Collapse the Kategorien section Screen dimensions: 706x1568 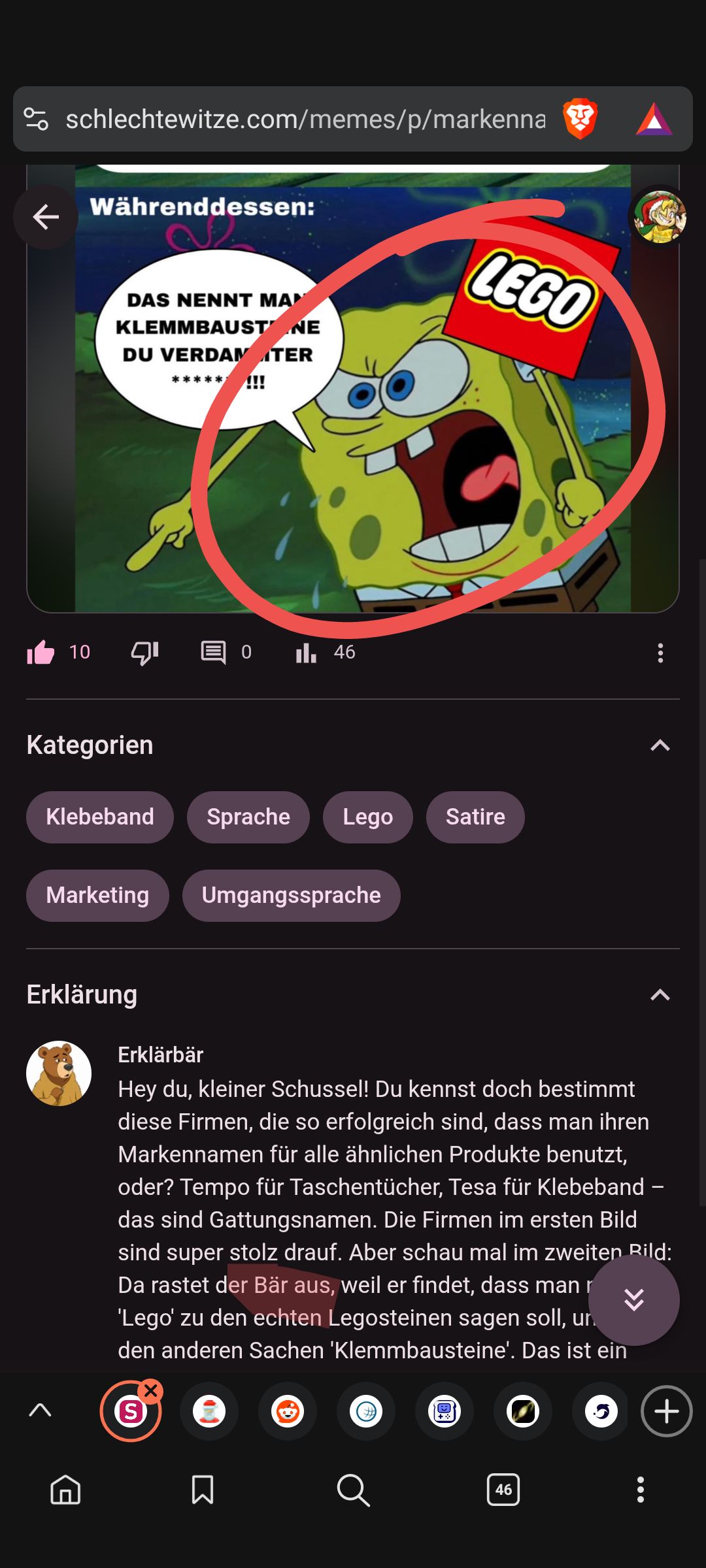click(660, 745)
